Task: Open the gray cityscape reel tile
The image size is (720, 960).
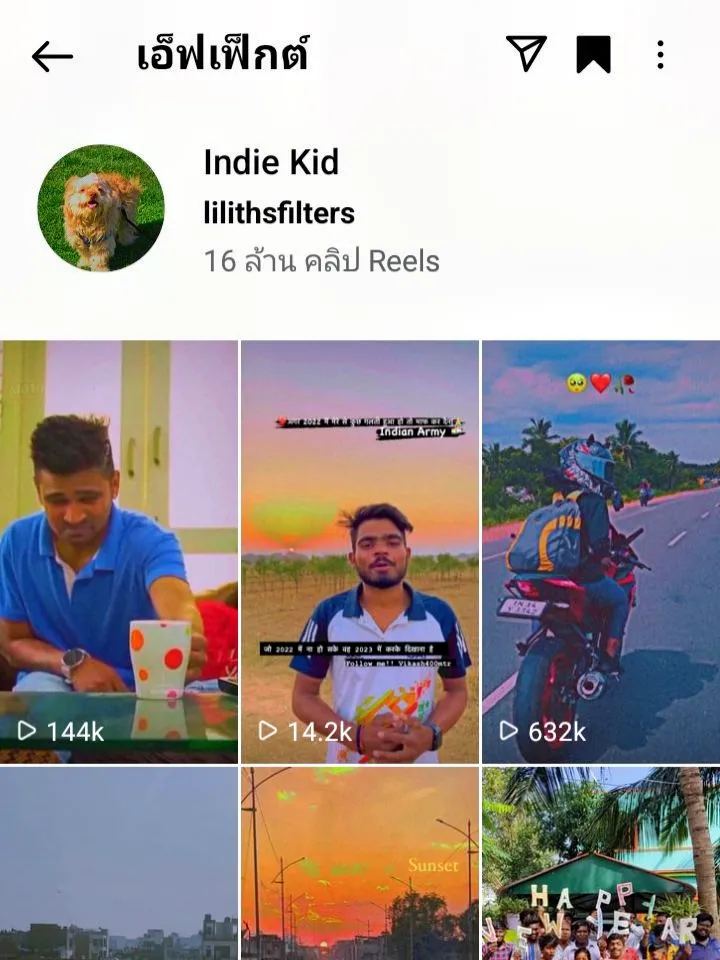Action: [x=118, y=864]
